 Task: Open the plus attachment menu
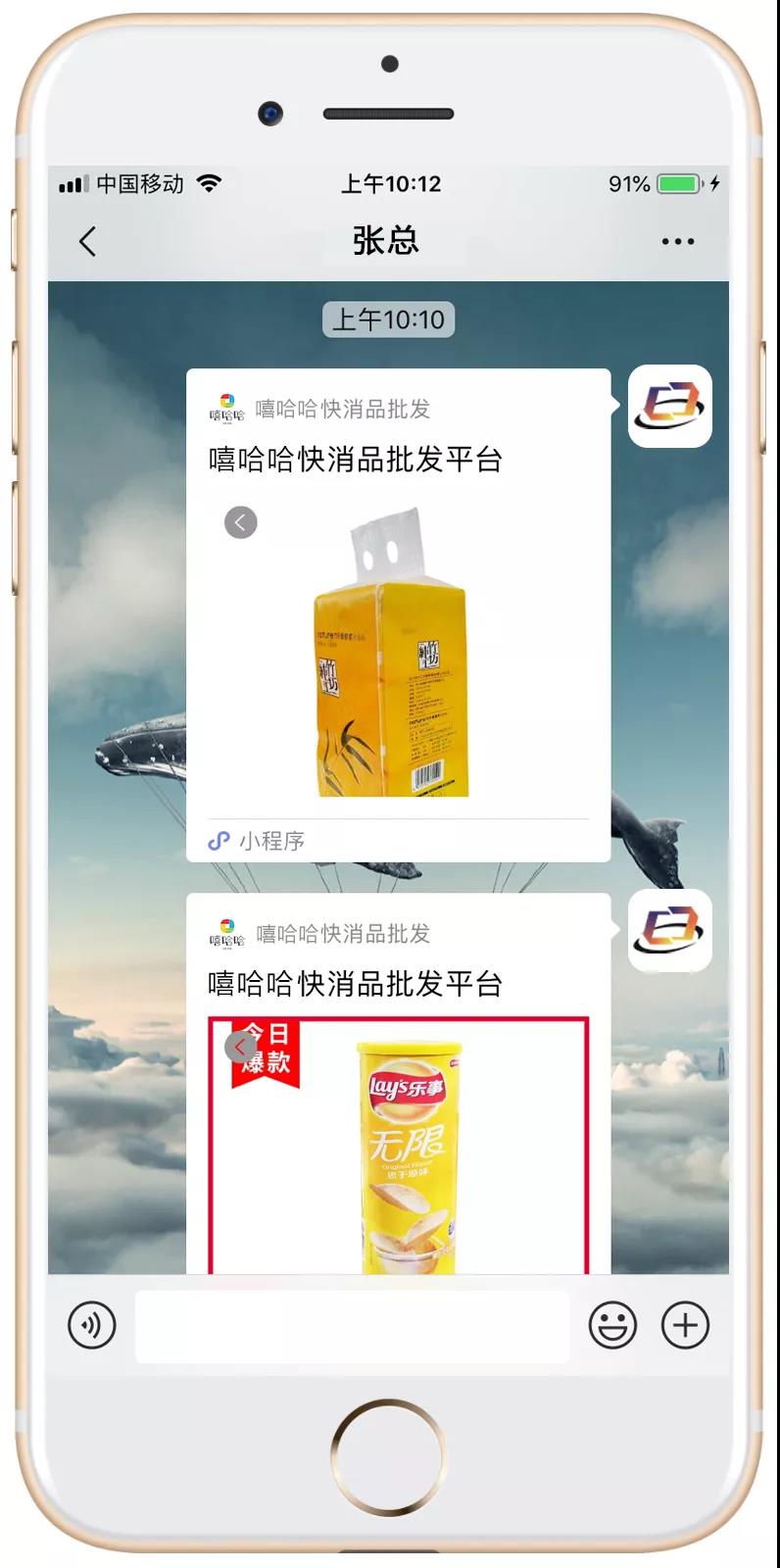pyautogui.click(x=685, y=1326)
